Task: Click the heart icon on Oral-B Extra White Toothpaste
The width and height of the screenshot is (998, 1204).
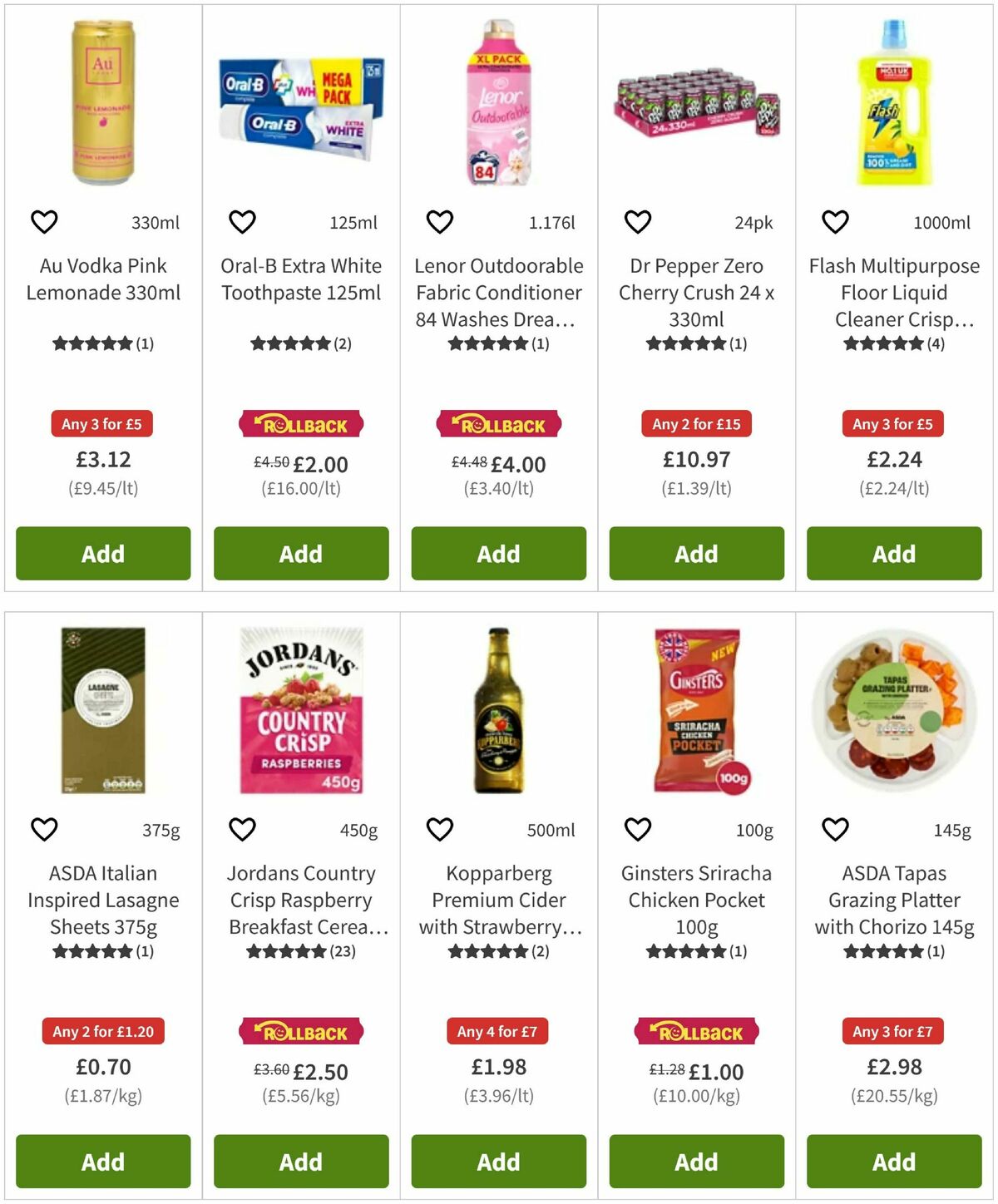Action: click(x=241, y=222)
